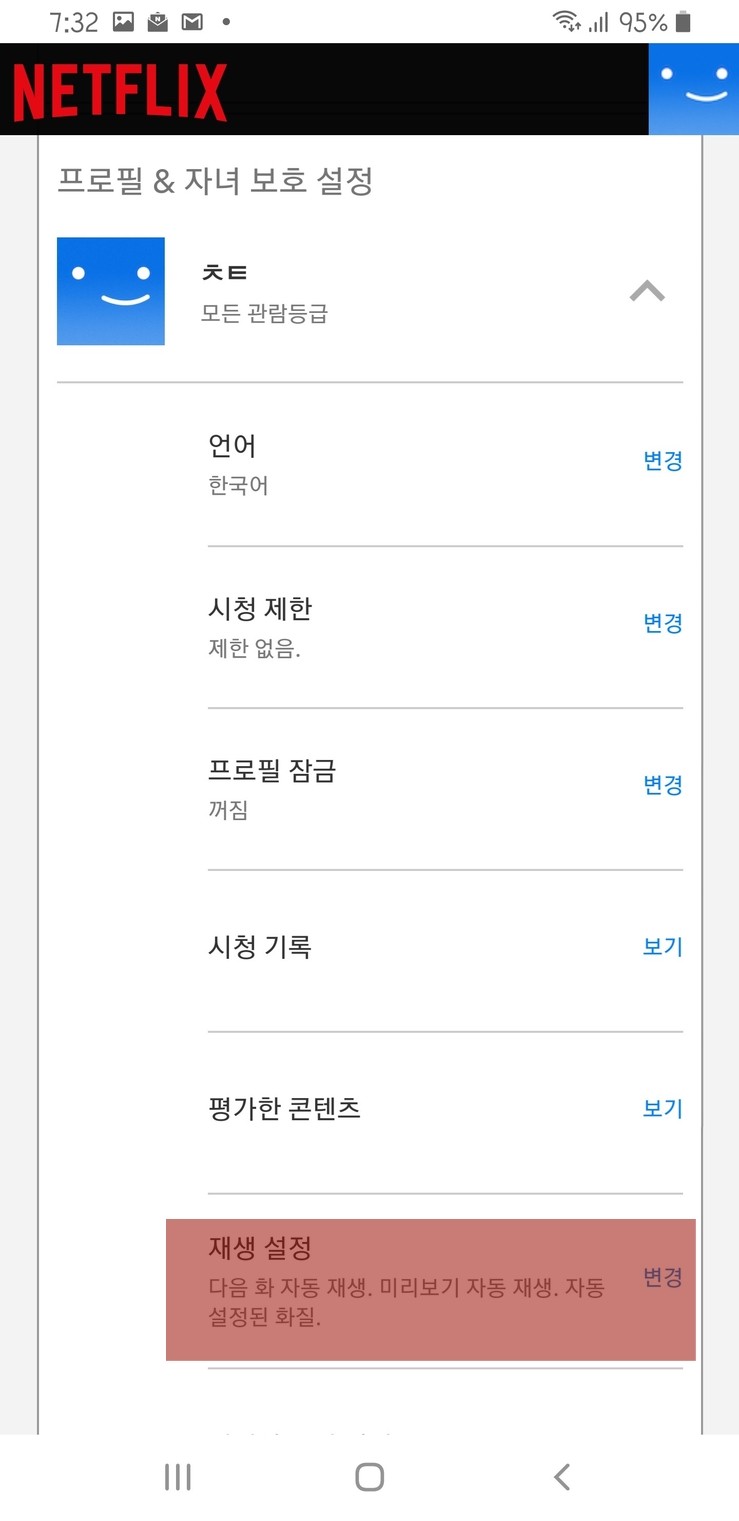View the 평가한 콘텐츠 list

(662, 1109)
